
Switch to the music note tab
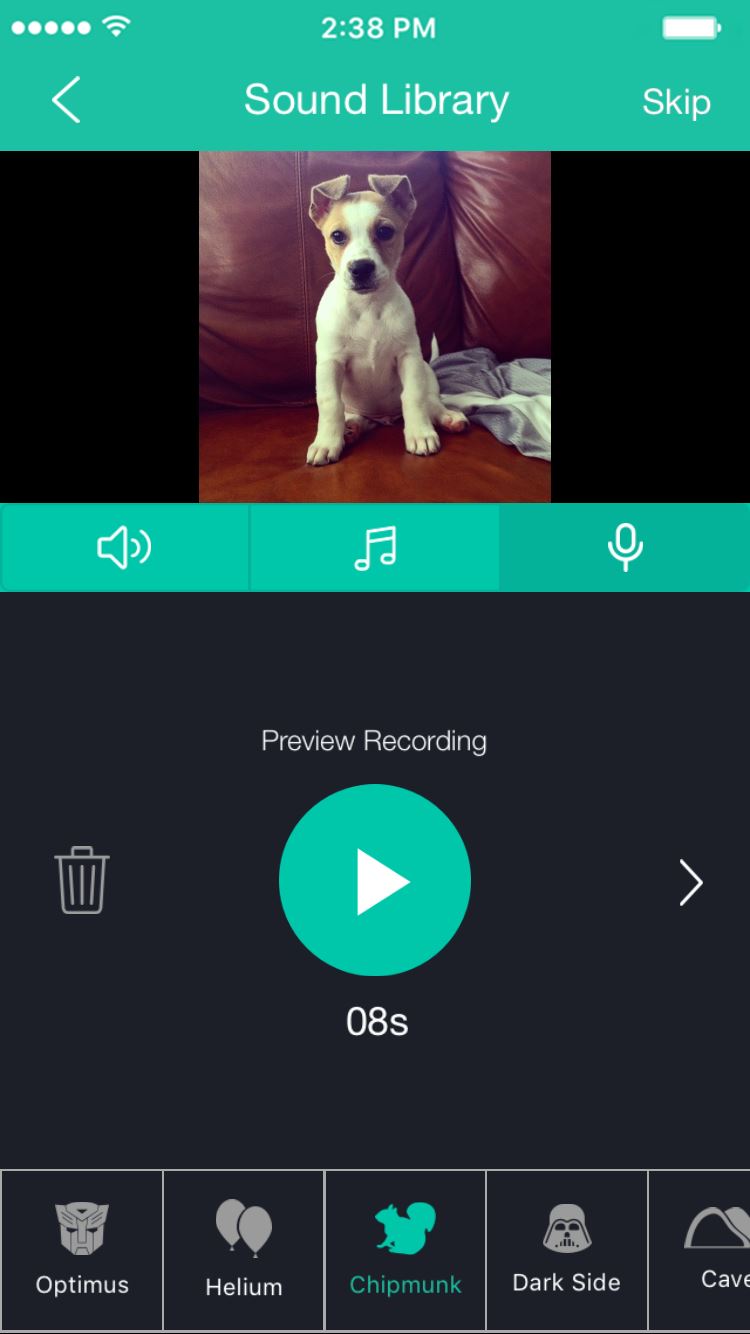375,547
